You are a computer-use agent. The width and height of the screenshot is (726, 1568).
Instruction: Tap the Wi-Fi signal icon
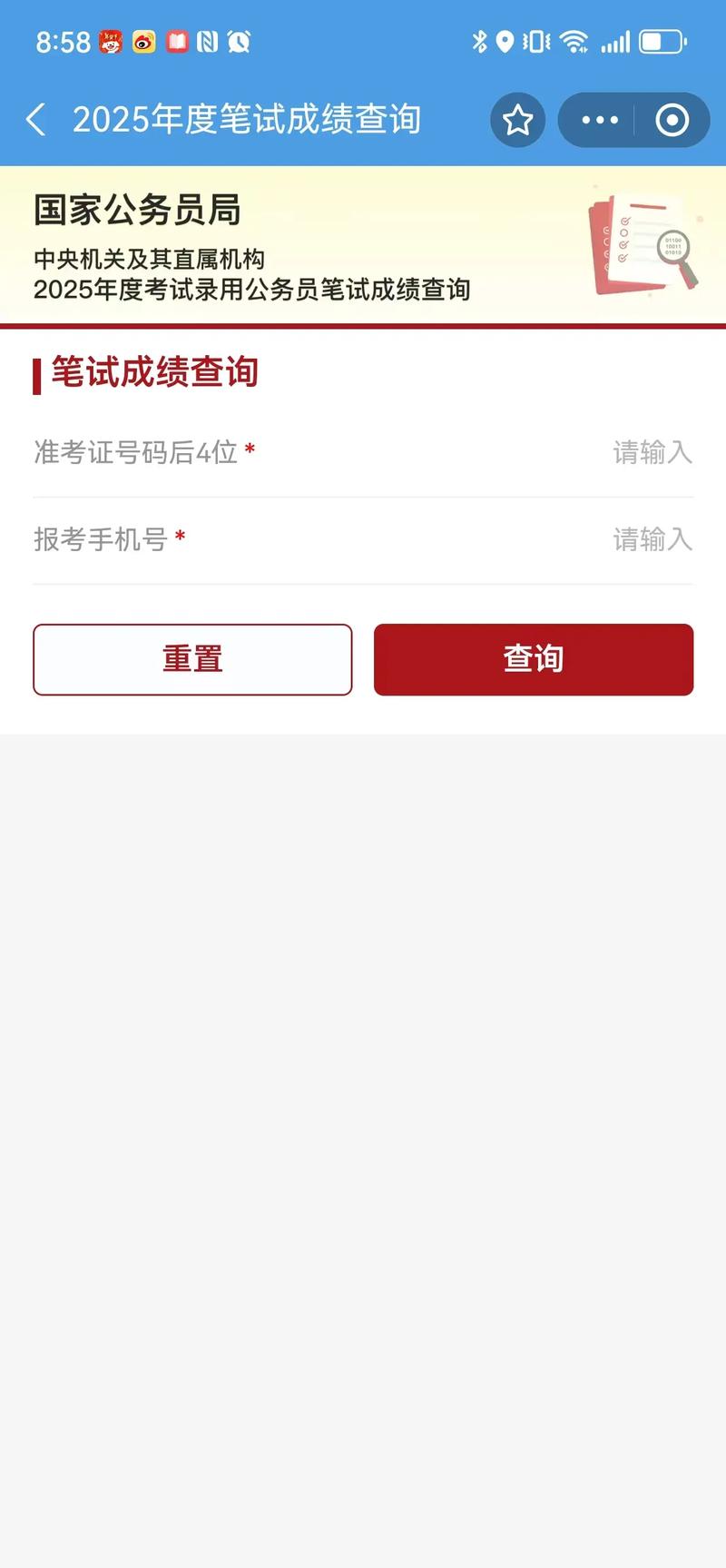coord(574,41)
